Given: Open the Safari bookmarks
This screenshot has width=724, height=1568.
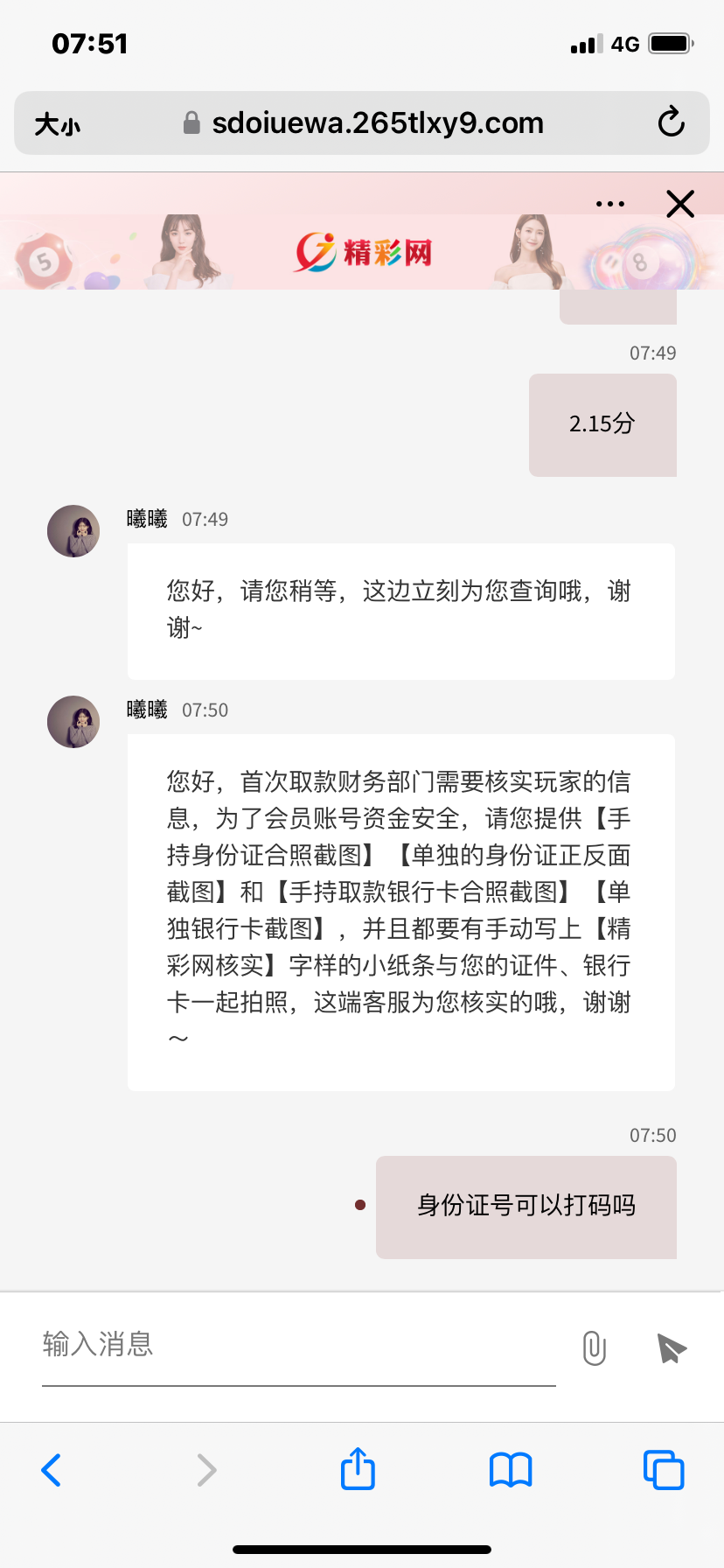Looking at the screenshot, I should pyautogui.click(x=511, y=1470).
